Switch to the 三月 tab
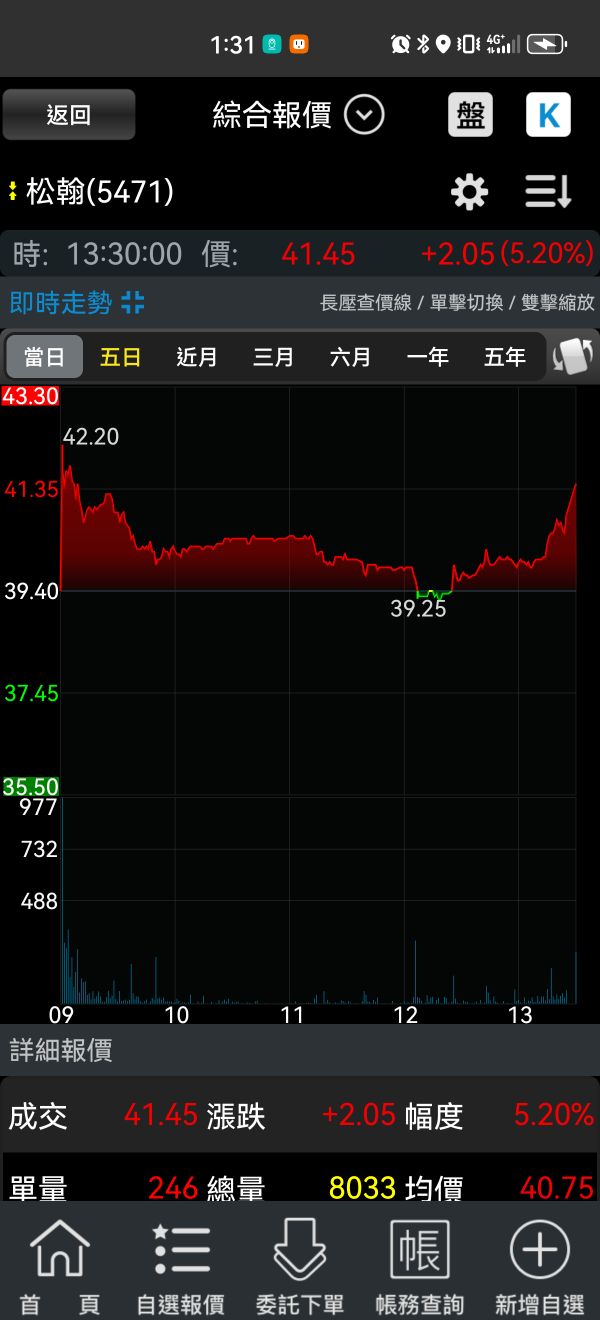This screenshot has height=1320, width=600. 274,357
